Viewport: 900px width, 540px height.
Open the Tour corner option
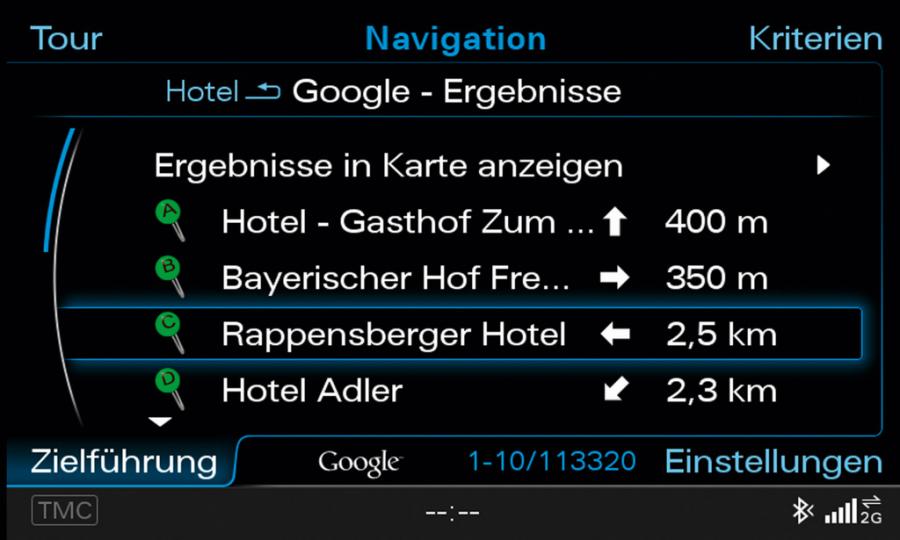pos(66,39)
